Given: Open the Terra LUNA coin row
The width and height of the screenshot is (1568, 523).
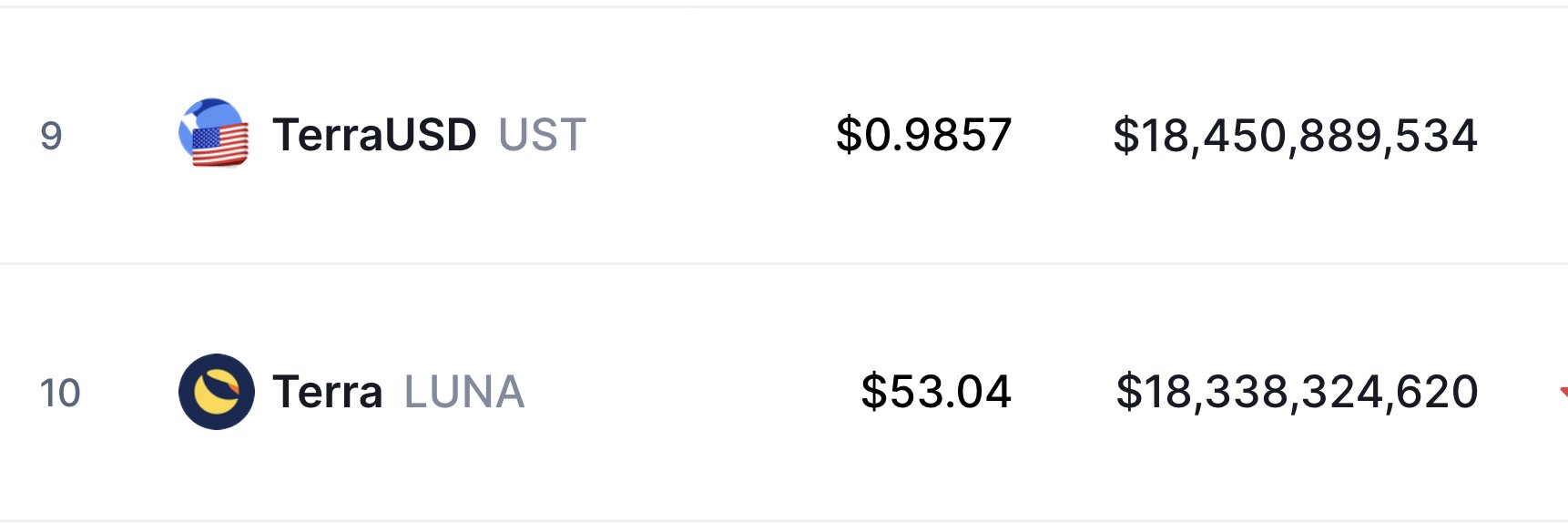Looking at the screenshot, I should click(x=328, y=392).
